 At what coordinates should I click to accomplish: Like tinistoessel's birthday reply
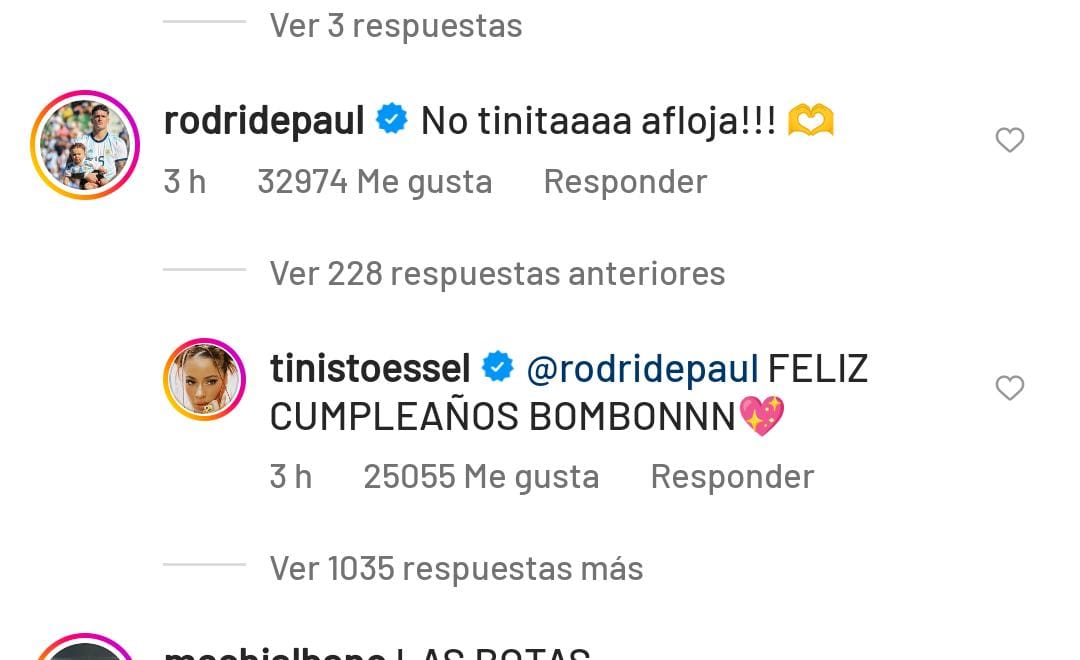(x=1010, y=388)
